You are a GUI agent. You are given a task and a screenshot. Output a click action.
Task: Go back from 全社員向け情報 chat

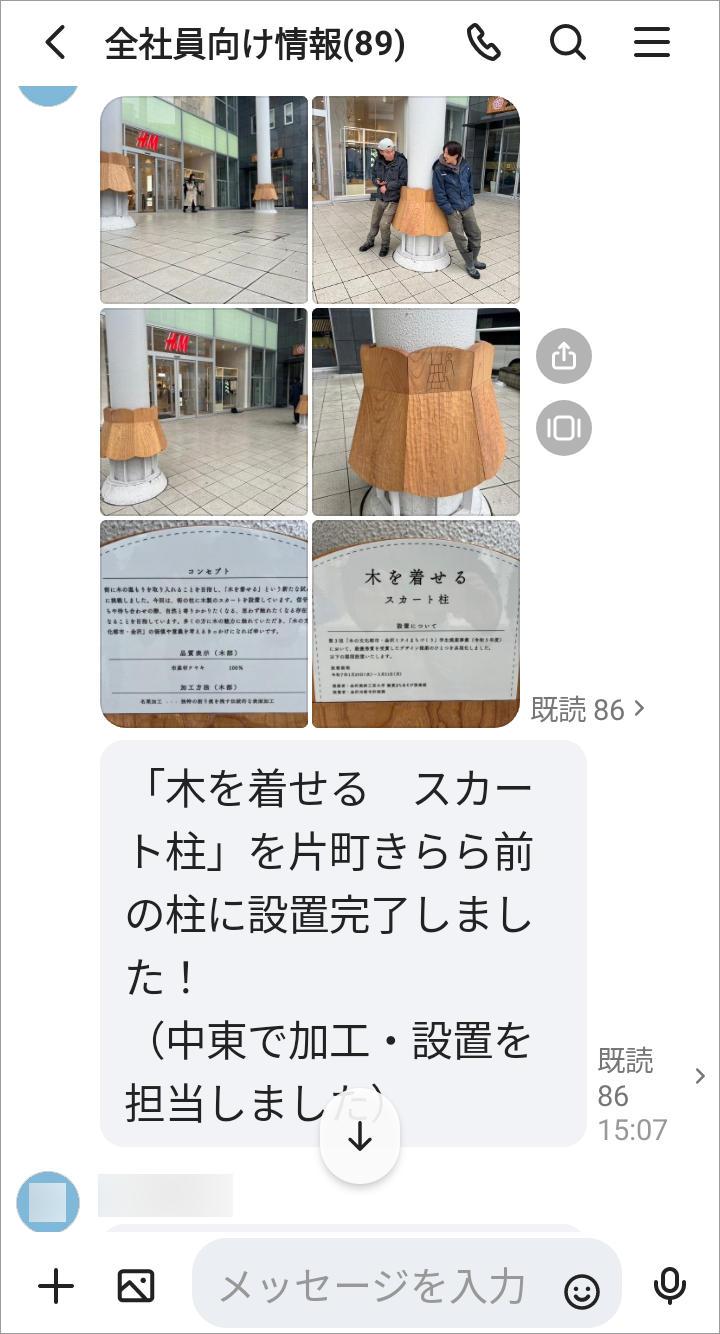click(x=56, y=43)
